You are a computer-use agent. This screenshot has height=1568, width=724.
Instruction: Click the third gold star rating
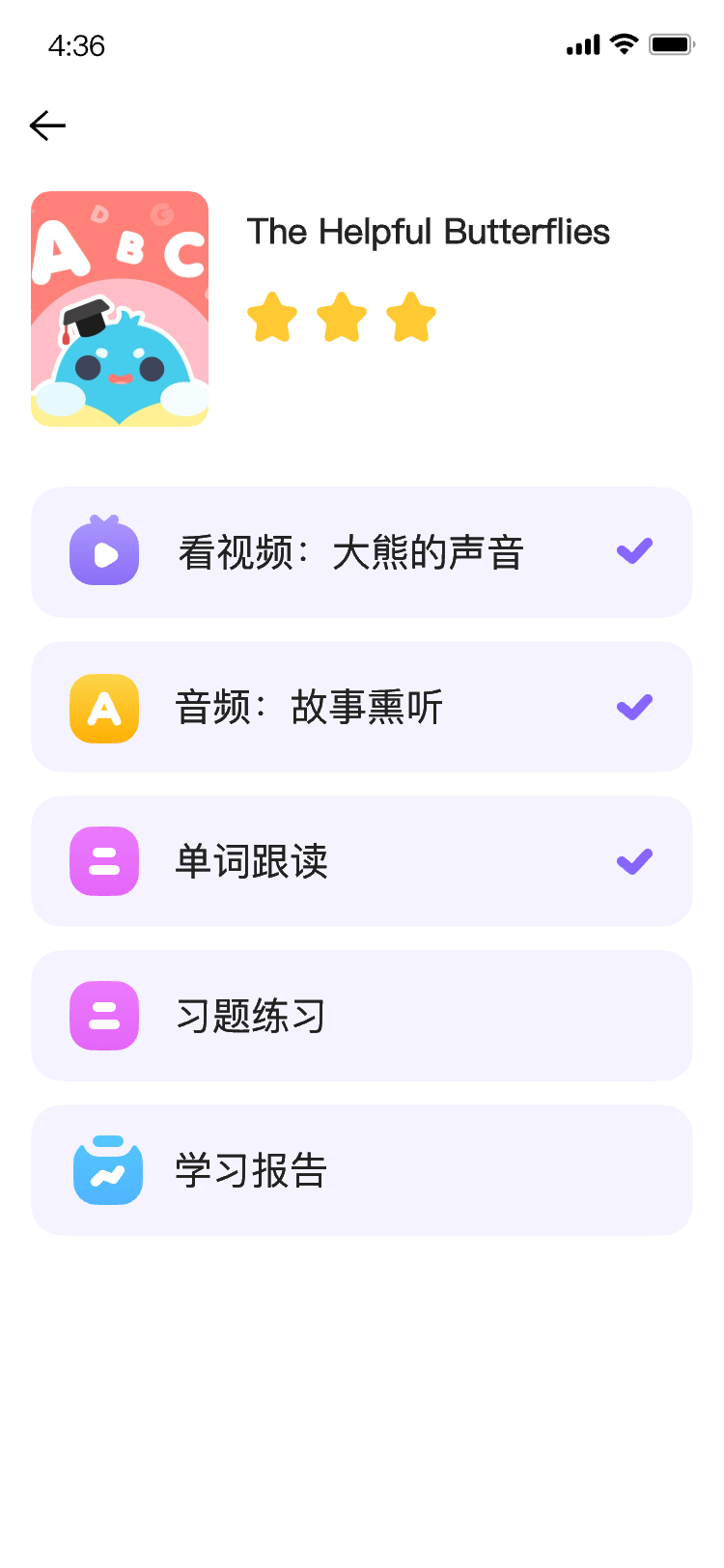click(409, 317)
